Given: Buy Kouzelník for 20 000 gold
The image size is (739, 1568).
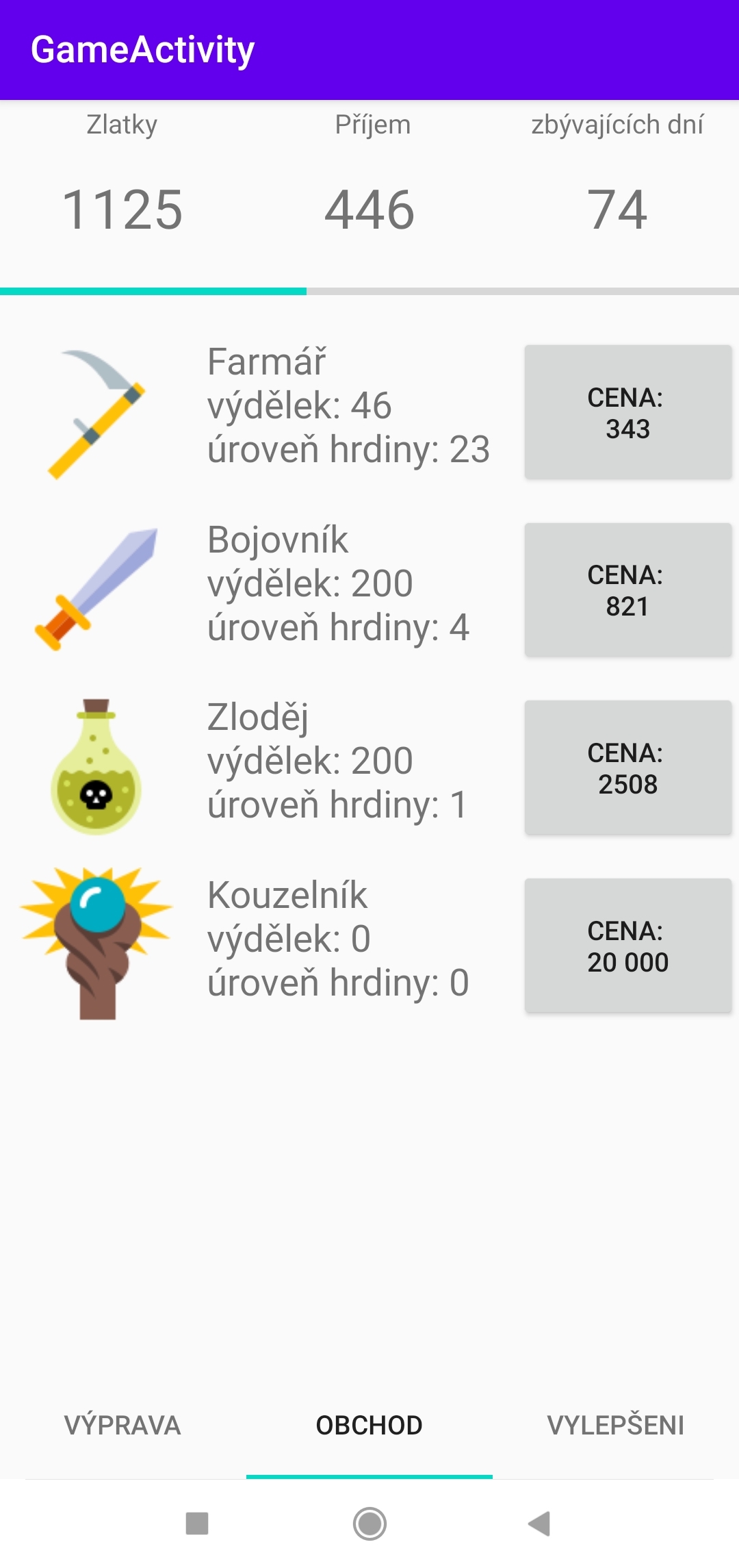Looking at the screenshot, I should [627, 947].
